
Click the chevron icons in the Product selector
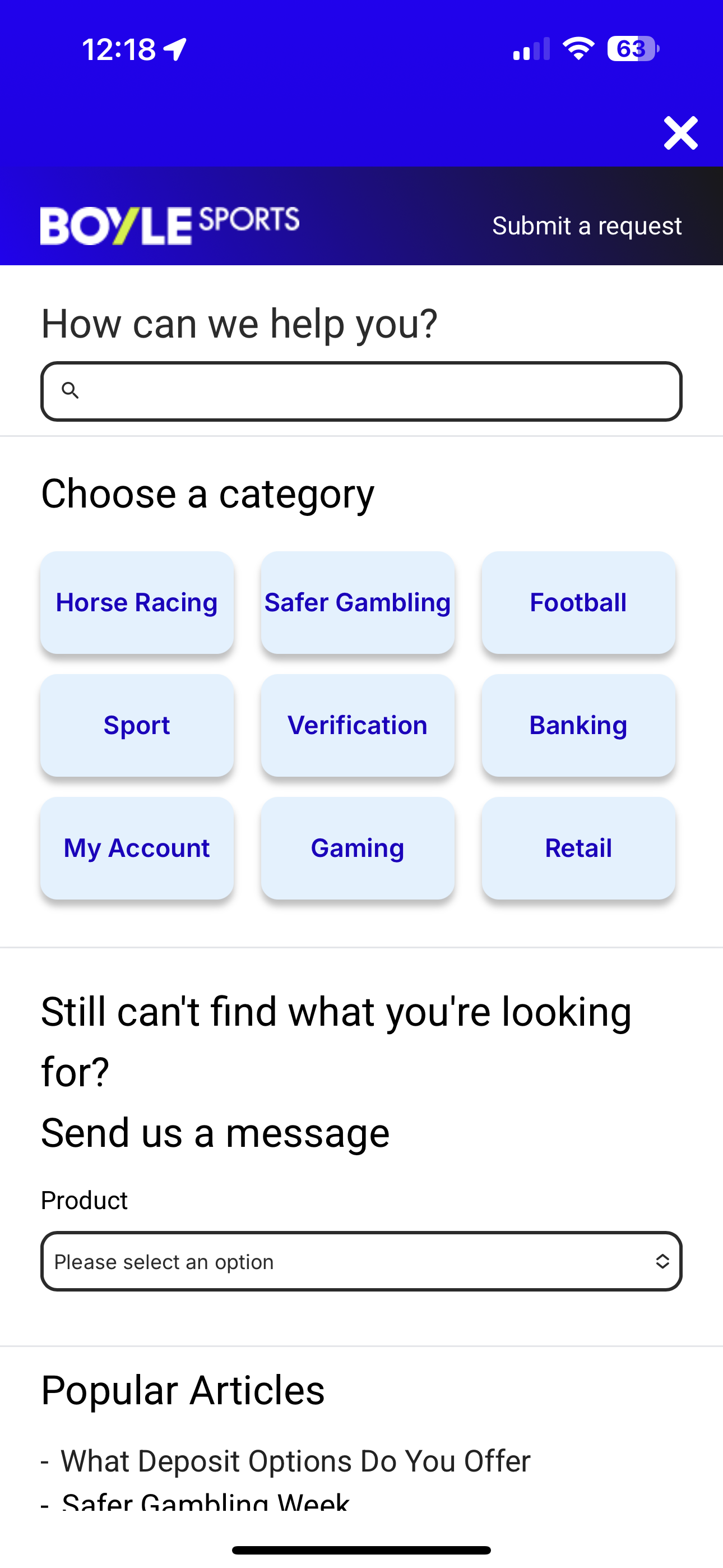(x=664, y=1261)
